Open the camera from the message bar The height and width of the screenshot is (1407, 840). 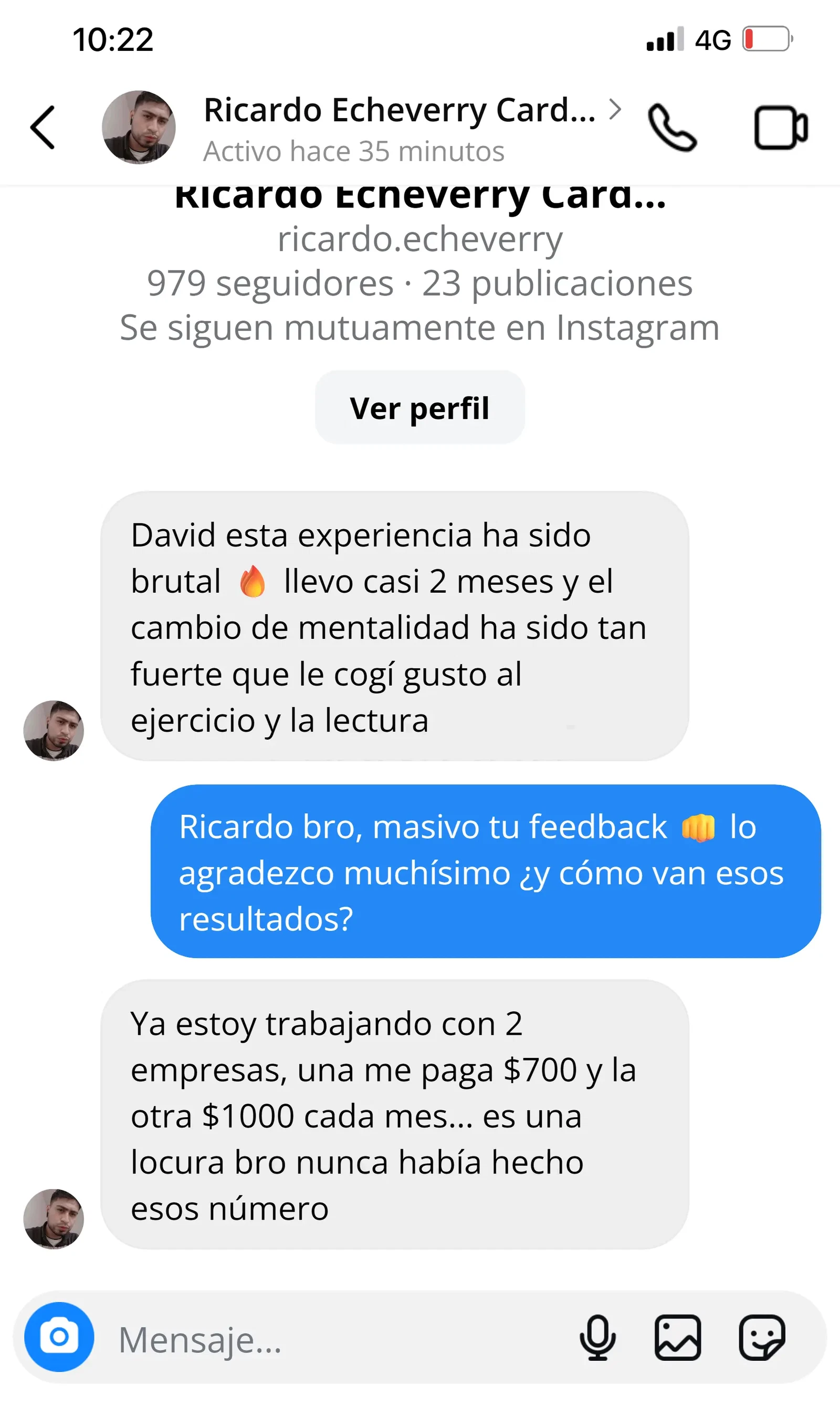59,1337
